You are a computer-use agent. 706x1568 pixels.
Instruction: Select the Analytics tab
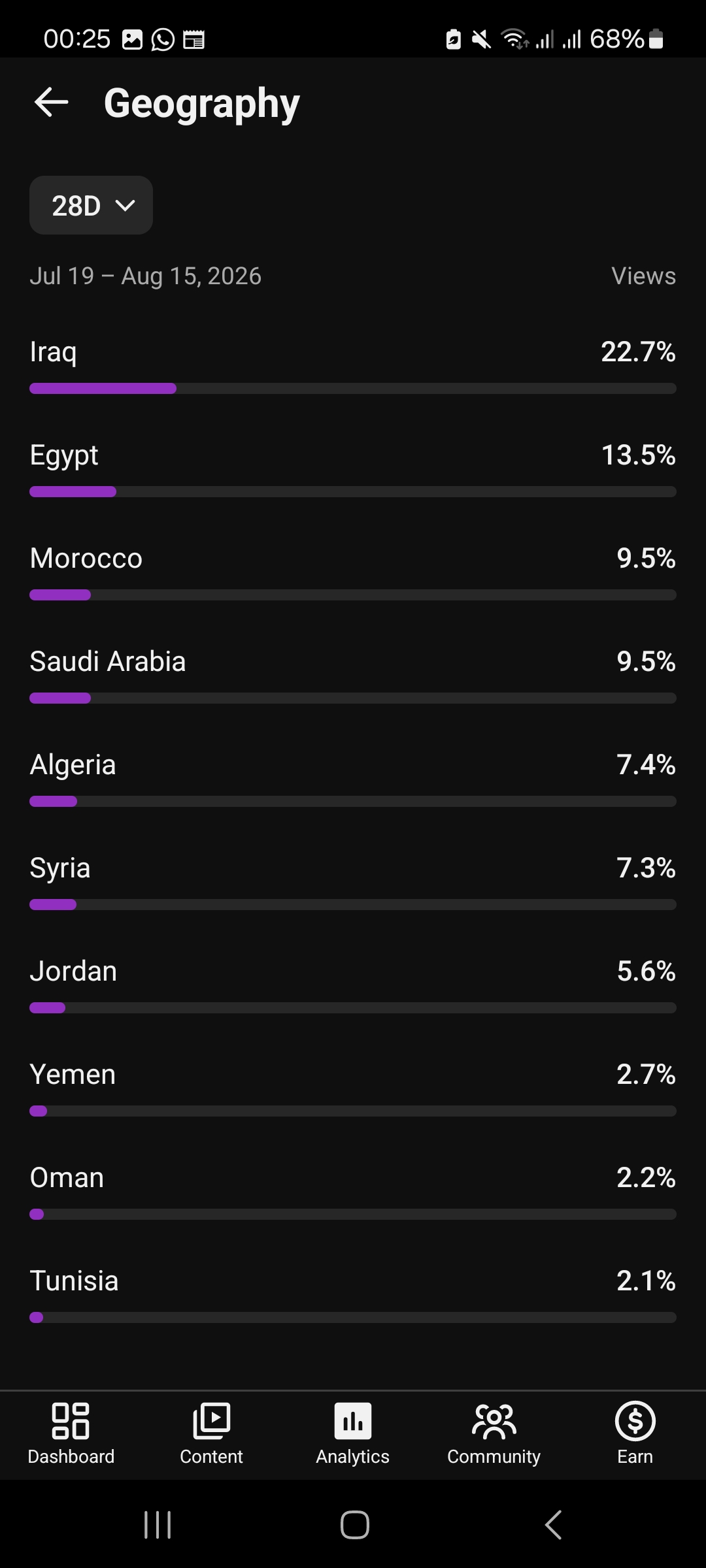pos(353,1435)
